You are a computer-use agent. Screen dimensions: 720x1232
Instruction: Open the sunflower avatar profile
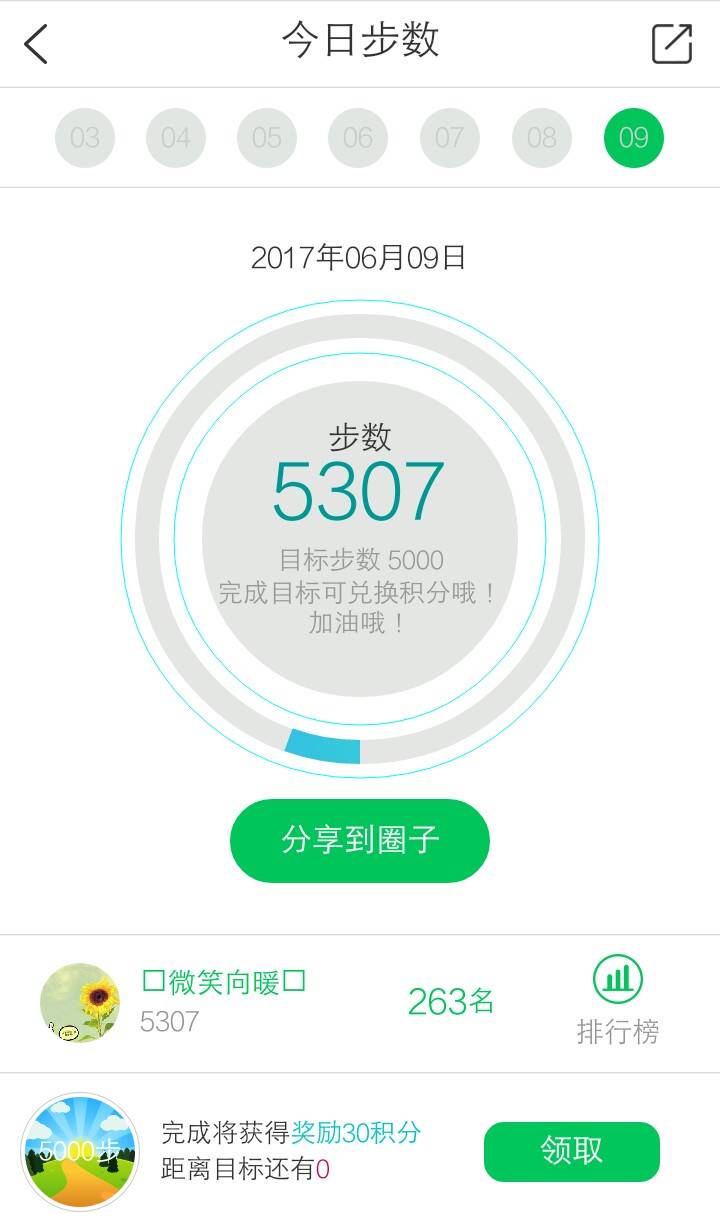pos(80,1002)
